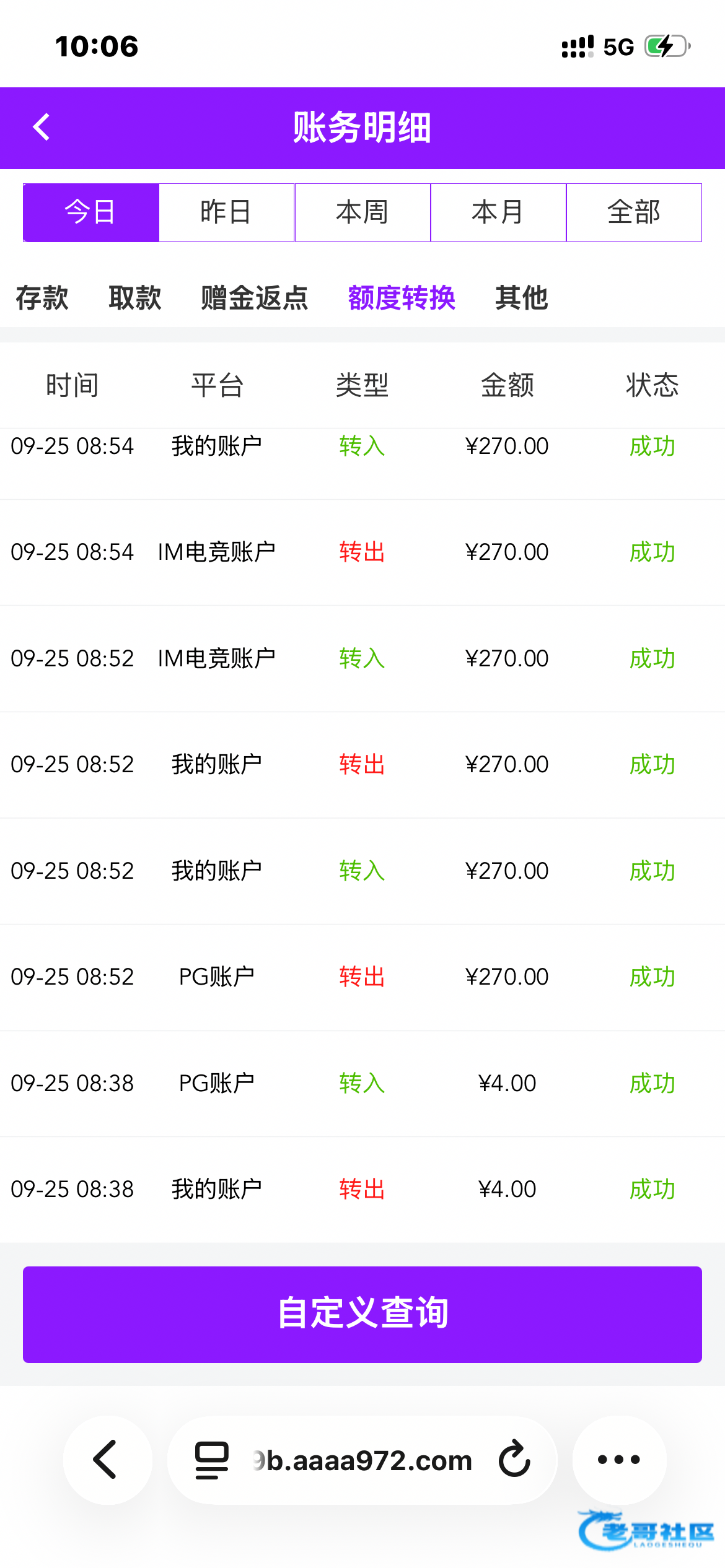Switch to 昨日 date filter

point(227,212)
